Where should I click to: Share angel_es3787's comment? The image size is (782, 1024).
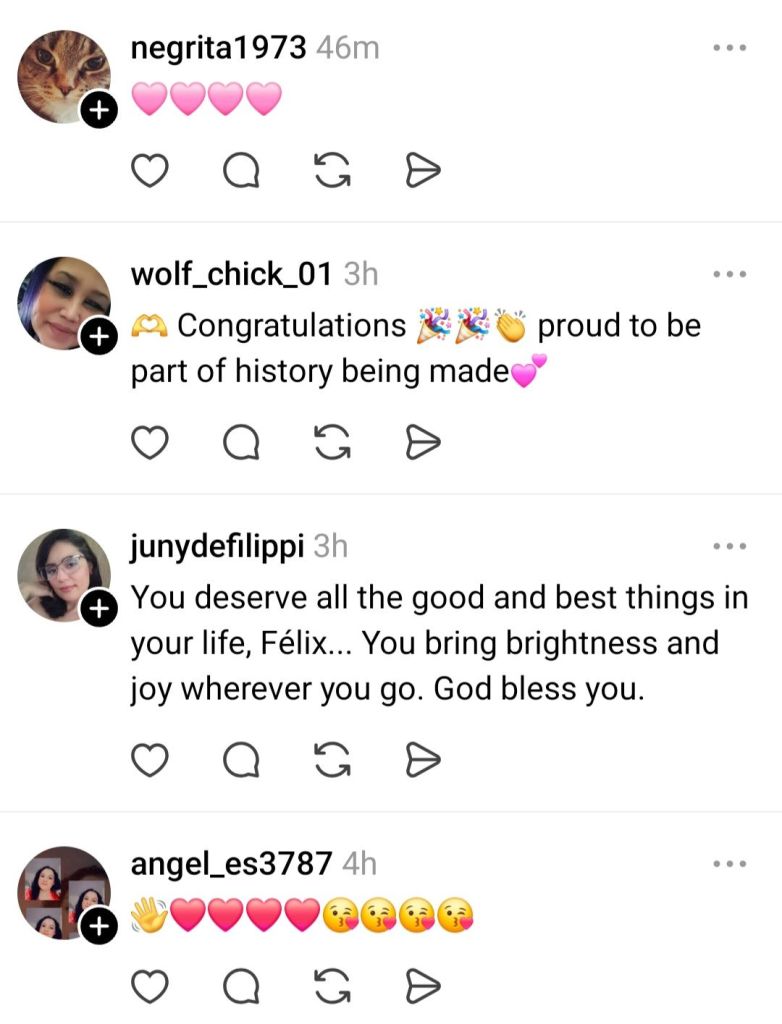(x=423, y=989)
